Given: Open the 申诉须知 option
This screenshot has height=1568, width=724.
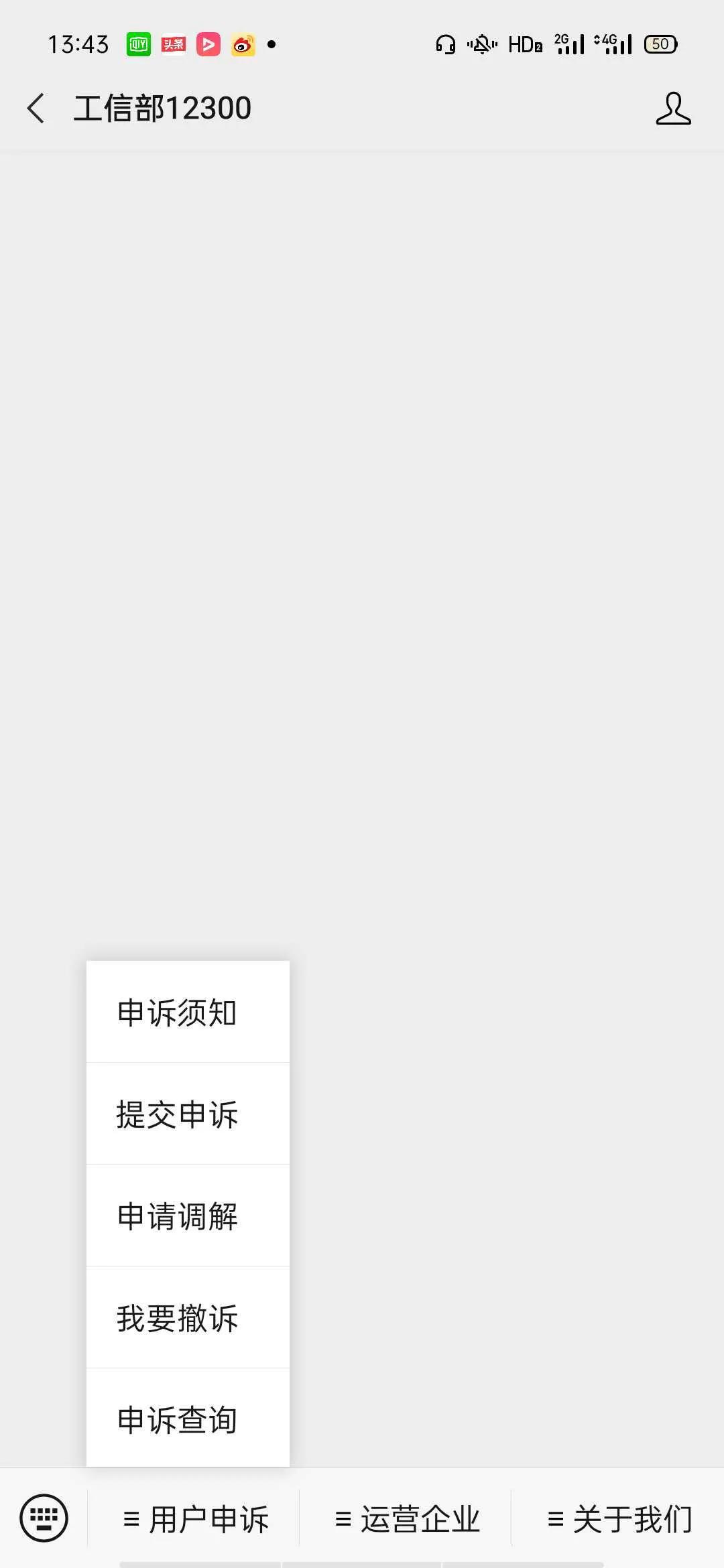Looking at the screenshot, I should pyautogui.click(x=176, y=1013).
